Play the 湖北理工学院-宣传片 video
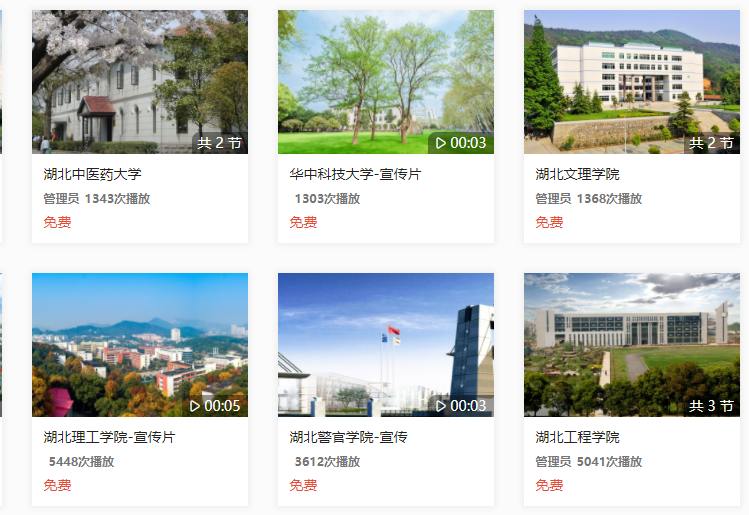This screenshot has height=515, width=749. pos(139,345)
